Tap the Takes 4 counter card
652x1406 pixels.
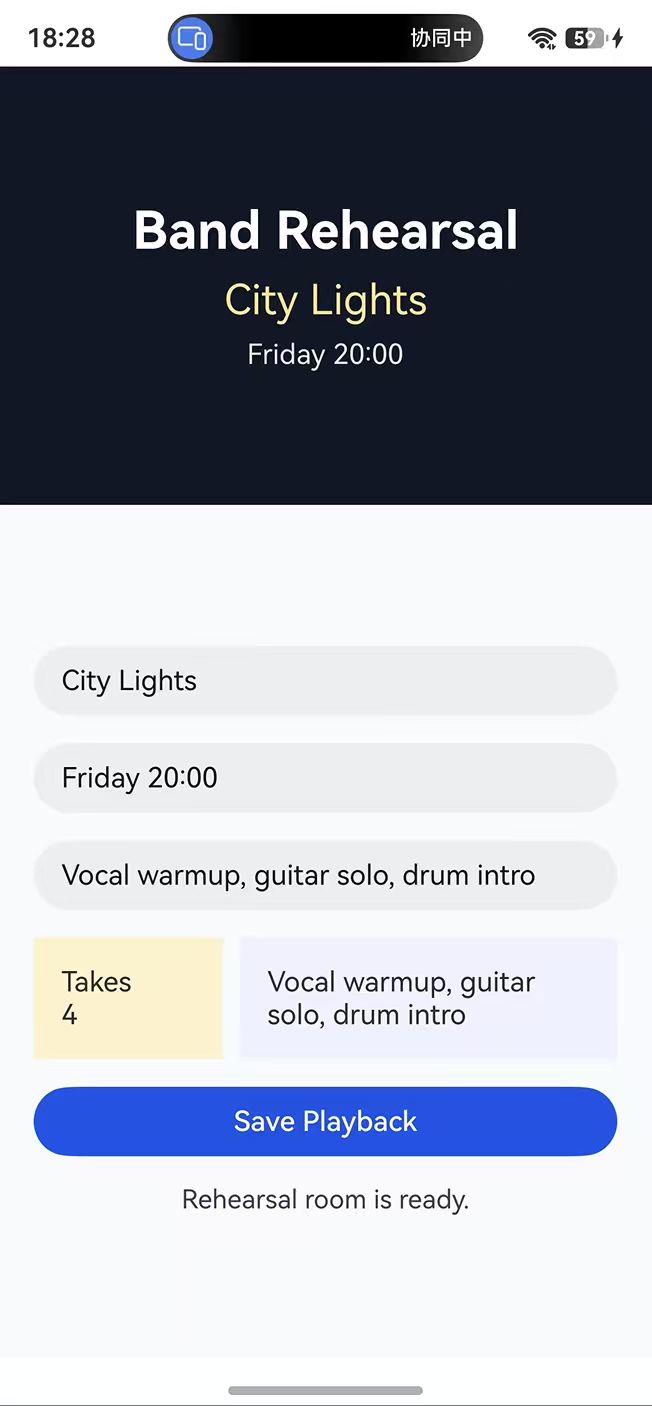(128, 998)
